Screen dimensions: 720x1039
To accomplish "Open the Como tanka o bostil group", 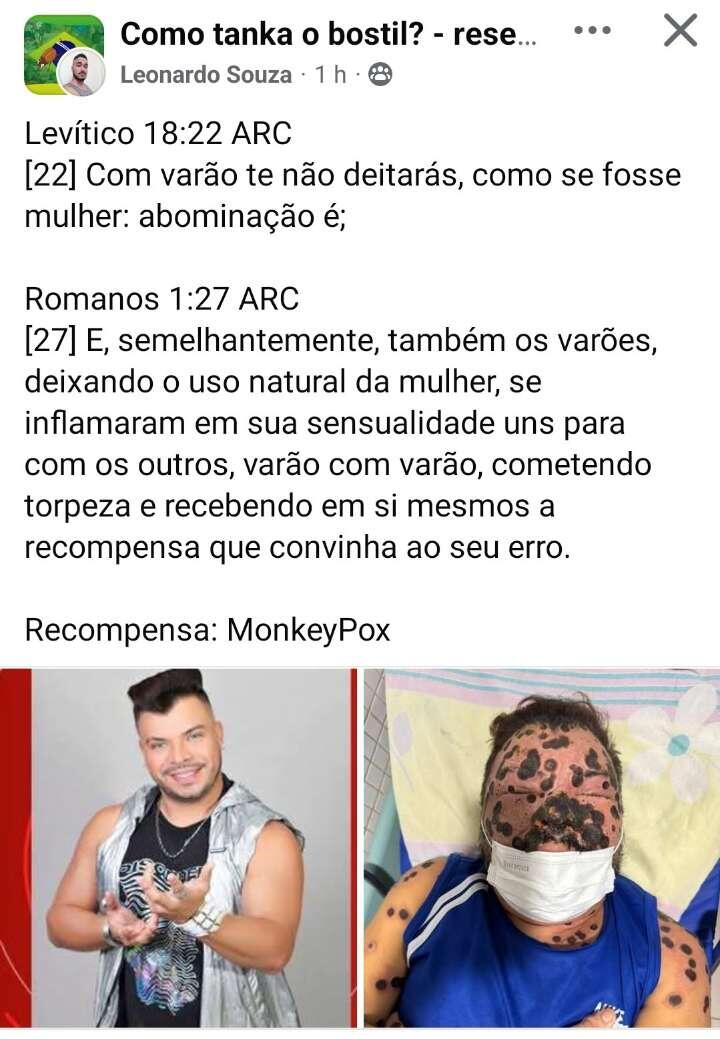I will tap(328, 34).
